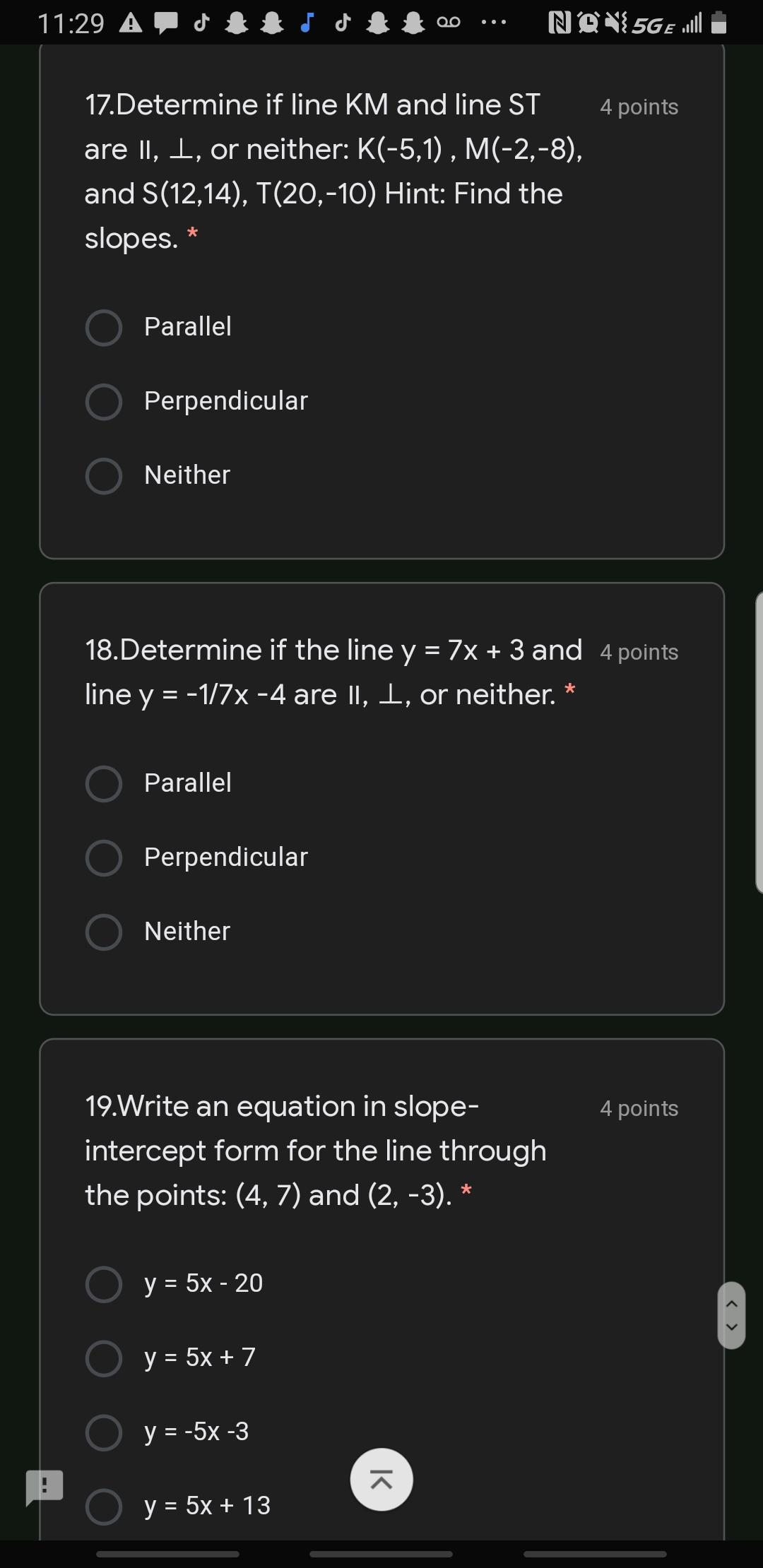Select Parallel for question 17
The width and height of the screenshot is (763, 1568).
pos(104,328)
